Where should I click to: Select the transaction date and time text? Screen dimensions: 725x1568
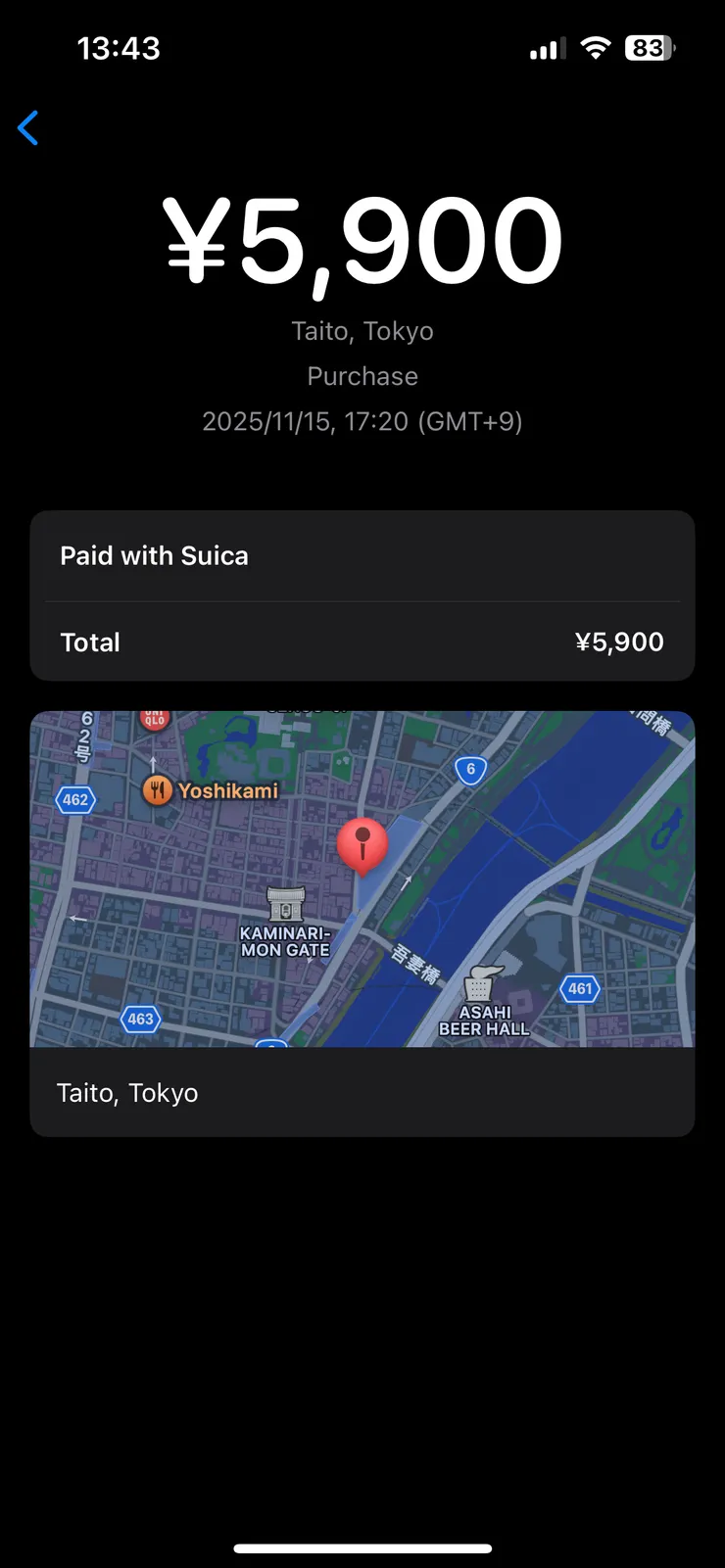[x=362, y=421]
